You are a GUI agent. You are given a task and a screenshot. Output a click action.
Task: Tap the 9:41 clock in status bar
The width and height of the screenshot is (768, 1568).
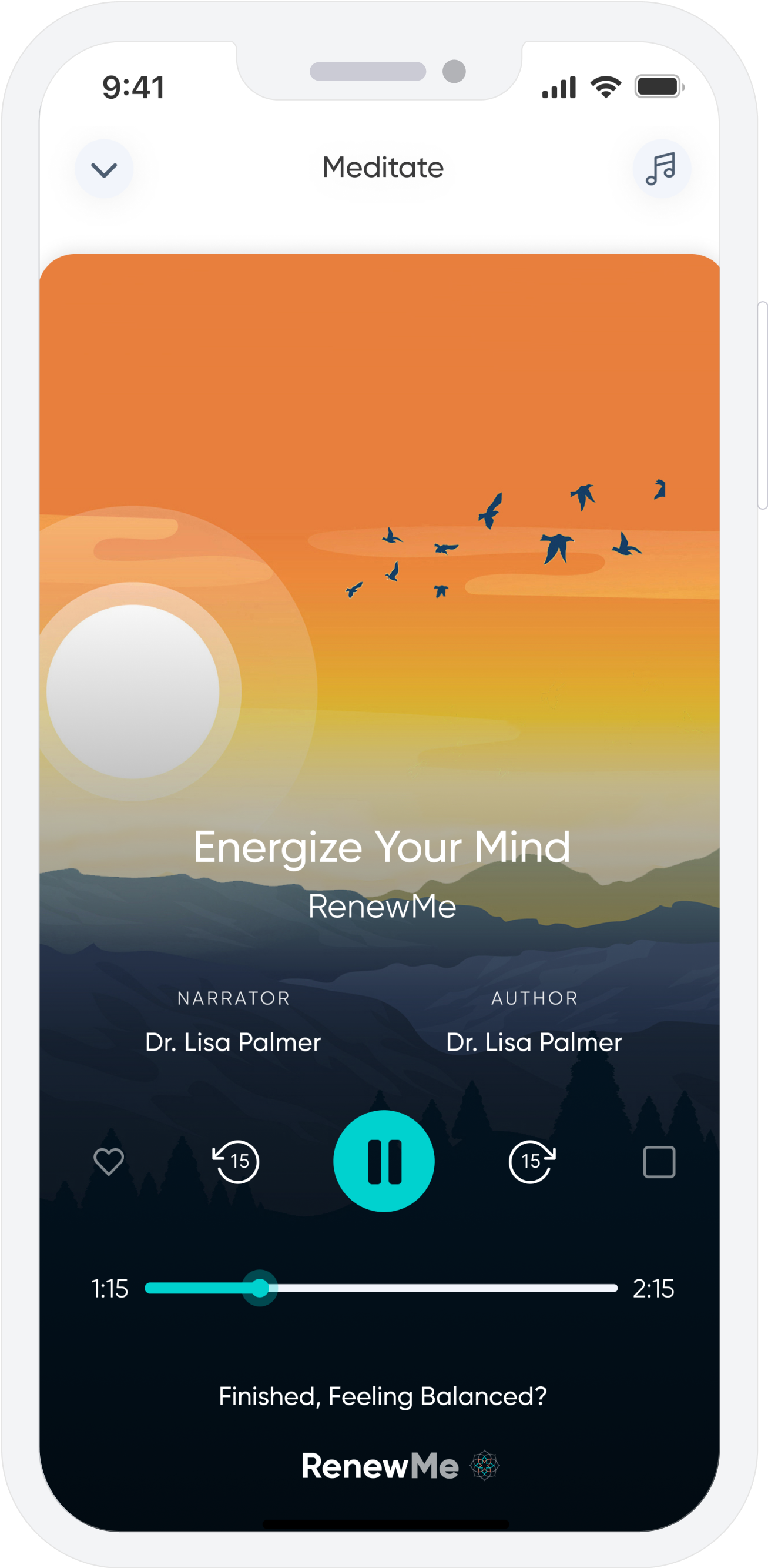tap(133, 88)
